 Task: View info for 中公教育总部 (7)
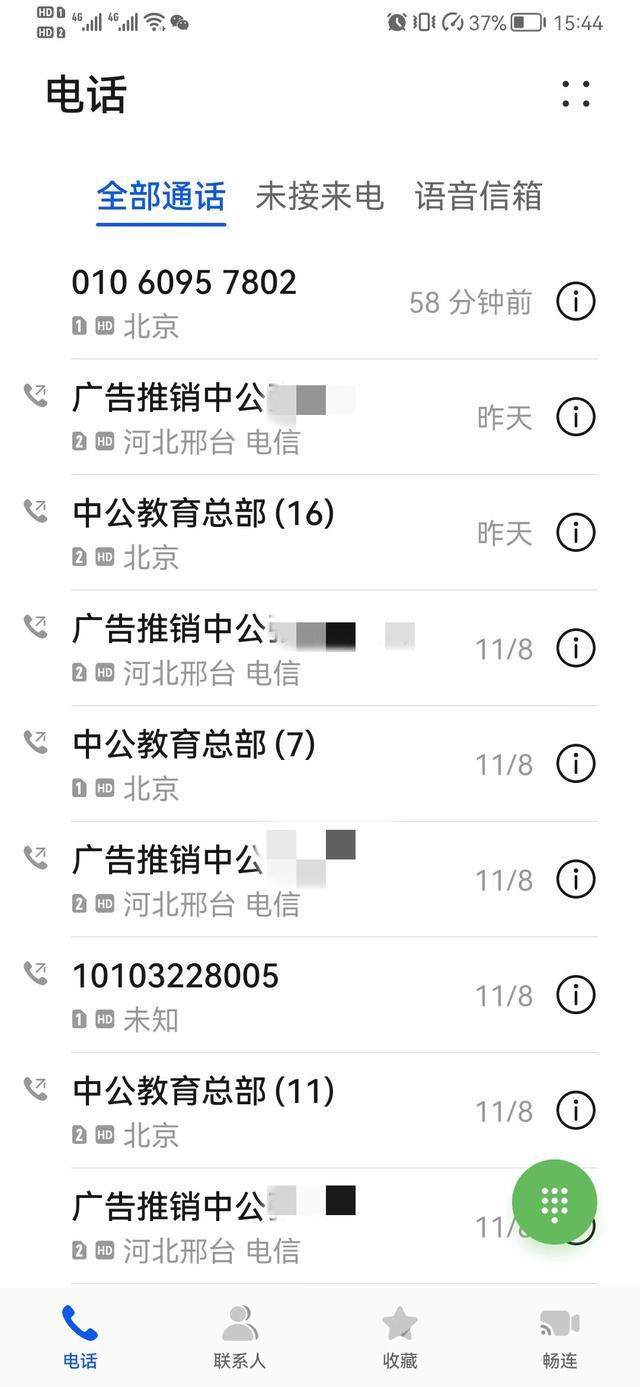pos(576,764)
